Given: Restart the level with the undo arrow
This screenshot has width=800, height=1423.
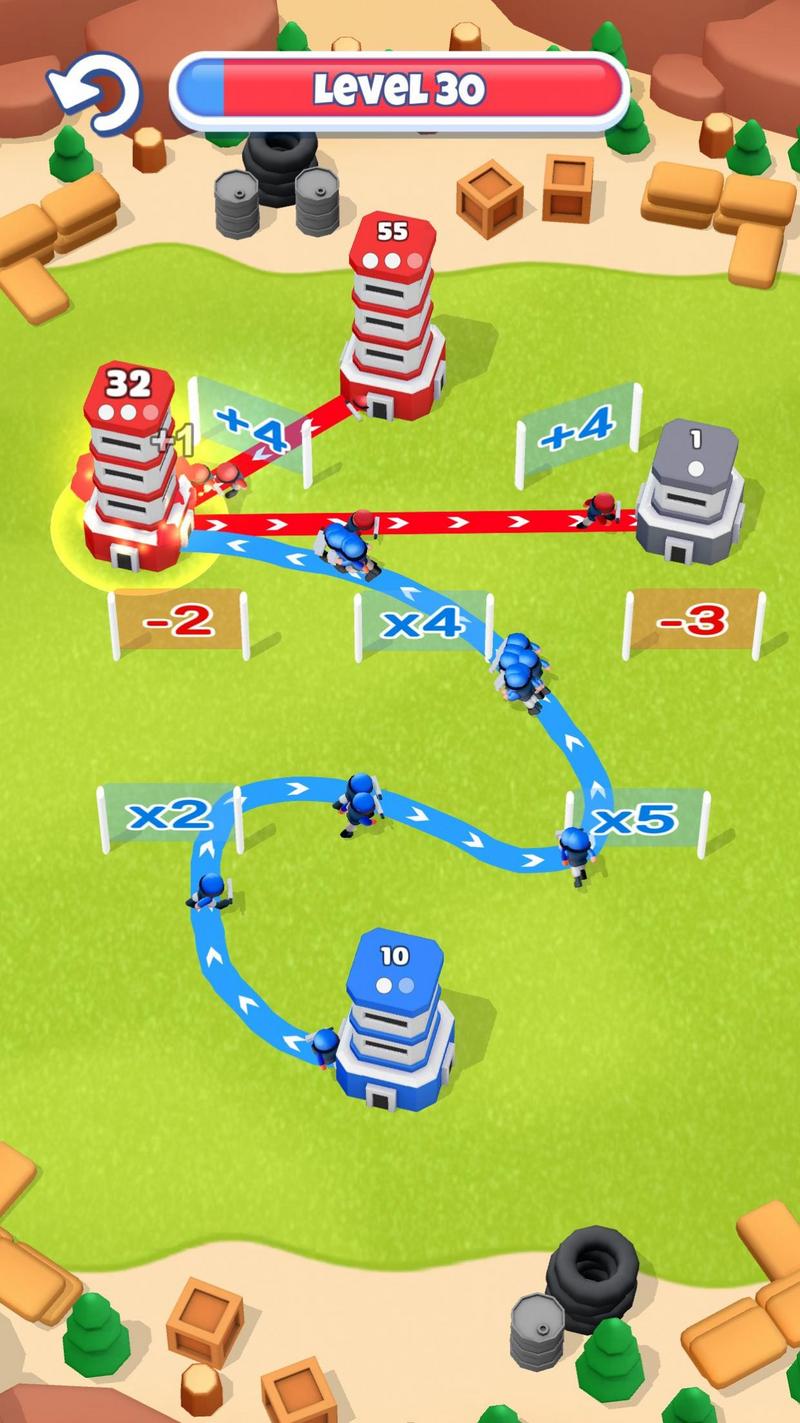Looking at the screenshot, I should [x=96, y=91].
